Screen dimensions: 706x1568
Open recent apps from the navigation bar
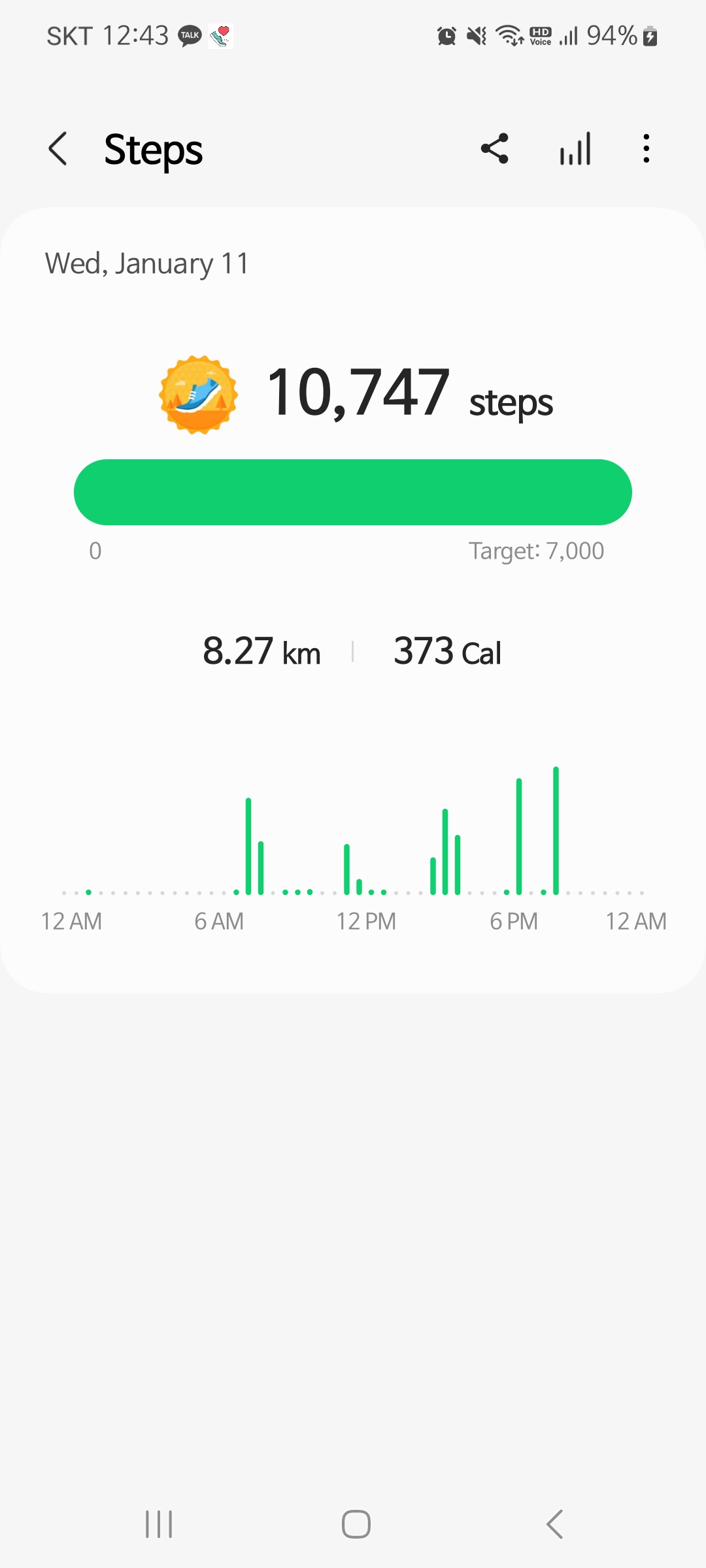(159, 1524)
